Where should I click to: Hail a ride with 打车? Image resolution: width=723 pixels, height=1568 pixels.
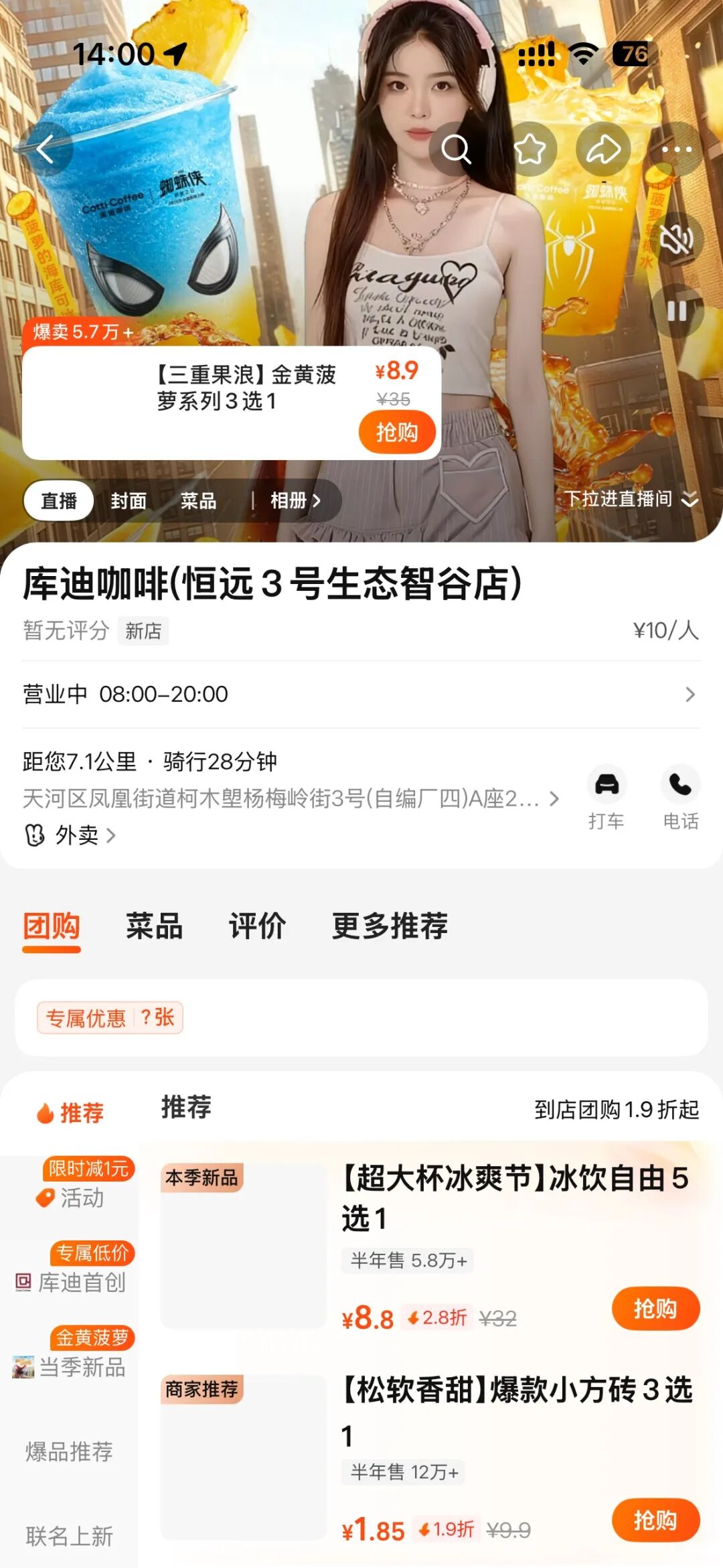point(607,798)
